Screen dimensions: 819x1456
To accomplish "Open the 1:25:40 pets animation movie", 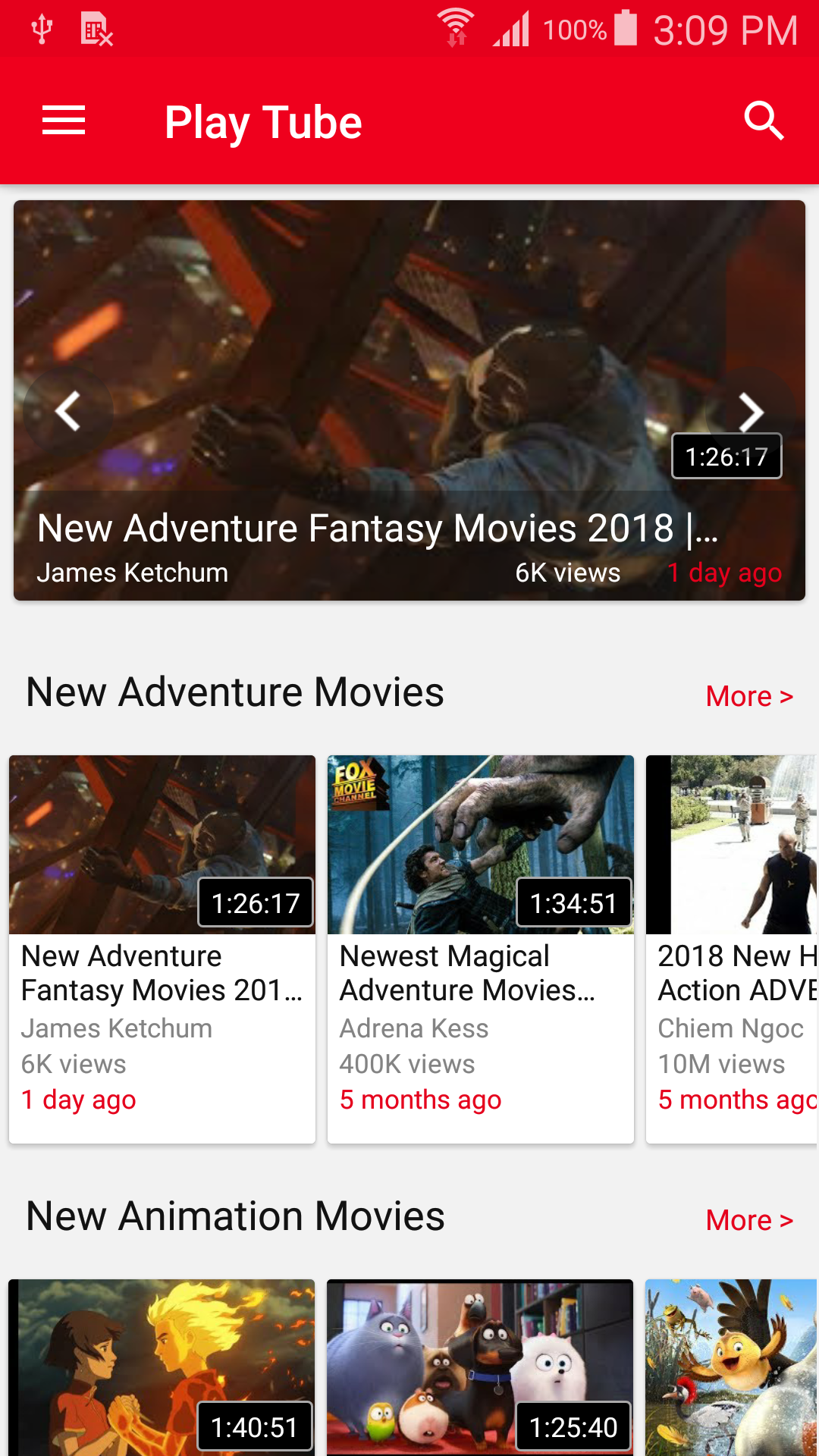I will click(480, 1365).
